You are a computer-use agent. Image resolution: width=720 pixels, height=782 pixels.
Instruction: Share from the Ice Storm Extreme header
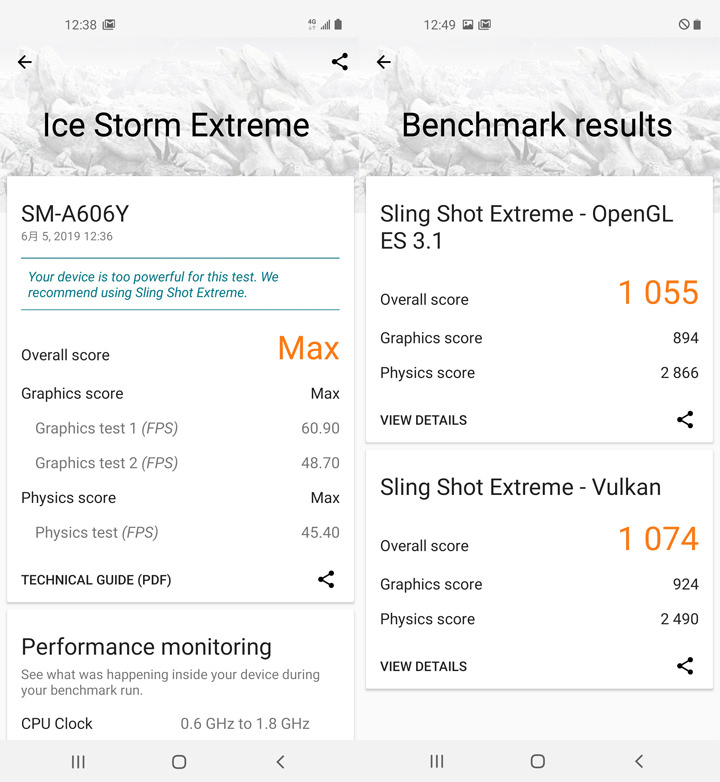pyautogui.click(x=340, y=62)
